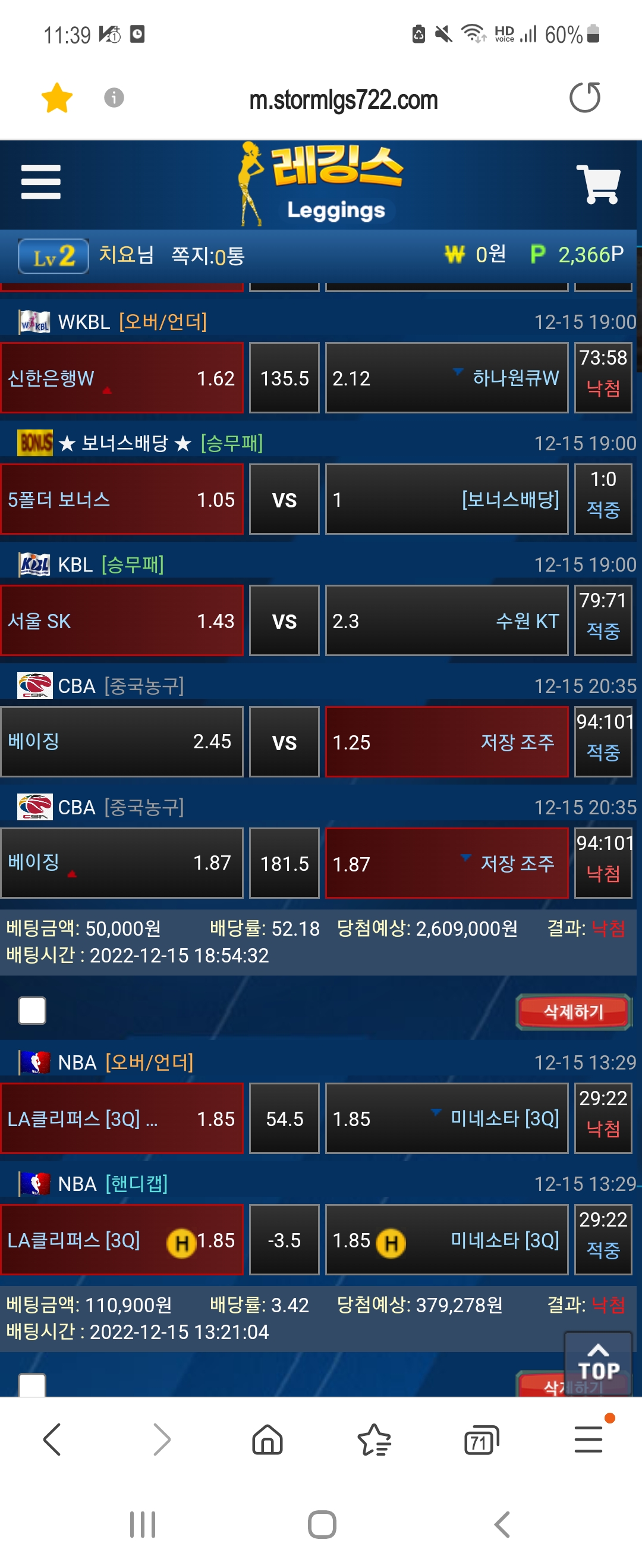Tap the 쪽지 messages link
The width and height of the screenshot is (642, 1568).
[x=207, y=256]
